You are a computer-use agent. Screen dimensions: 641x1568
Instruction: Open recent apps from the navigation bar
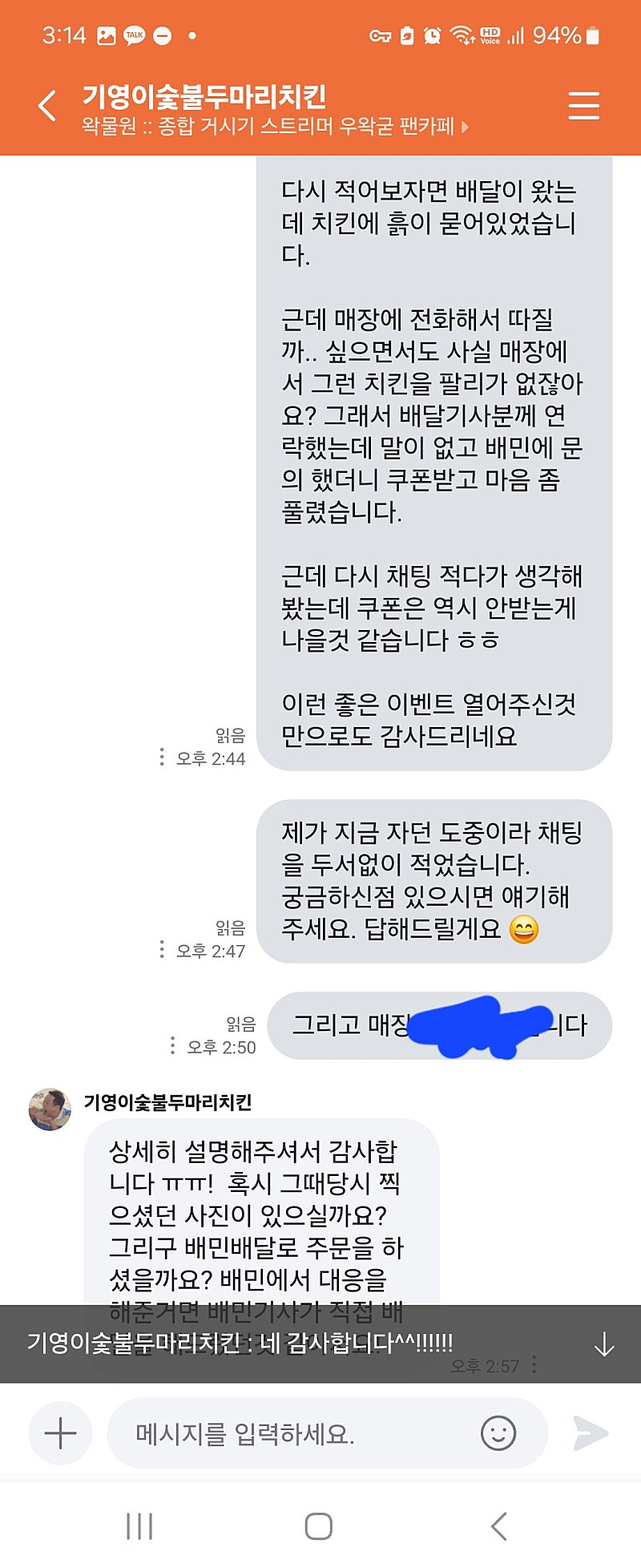[139, 1526]
